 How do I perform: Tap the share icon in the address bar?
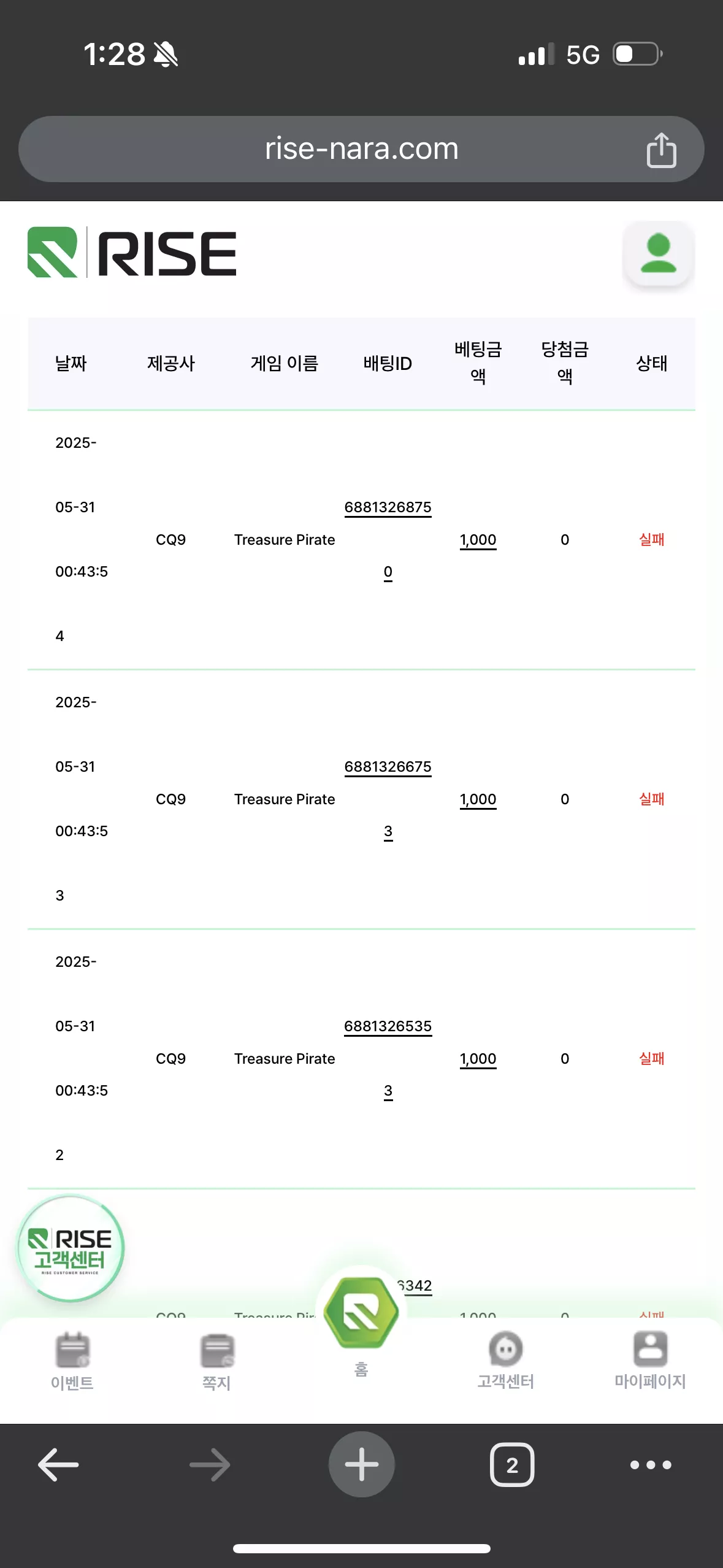661,150
